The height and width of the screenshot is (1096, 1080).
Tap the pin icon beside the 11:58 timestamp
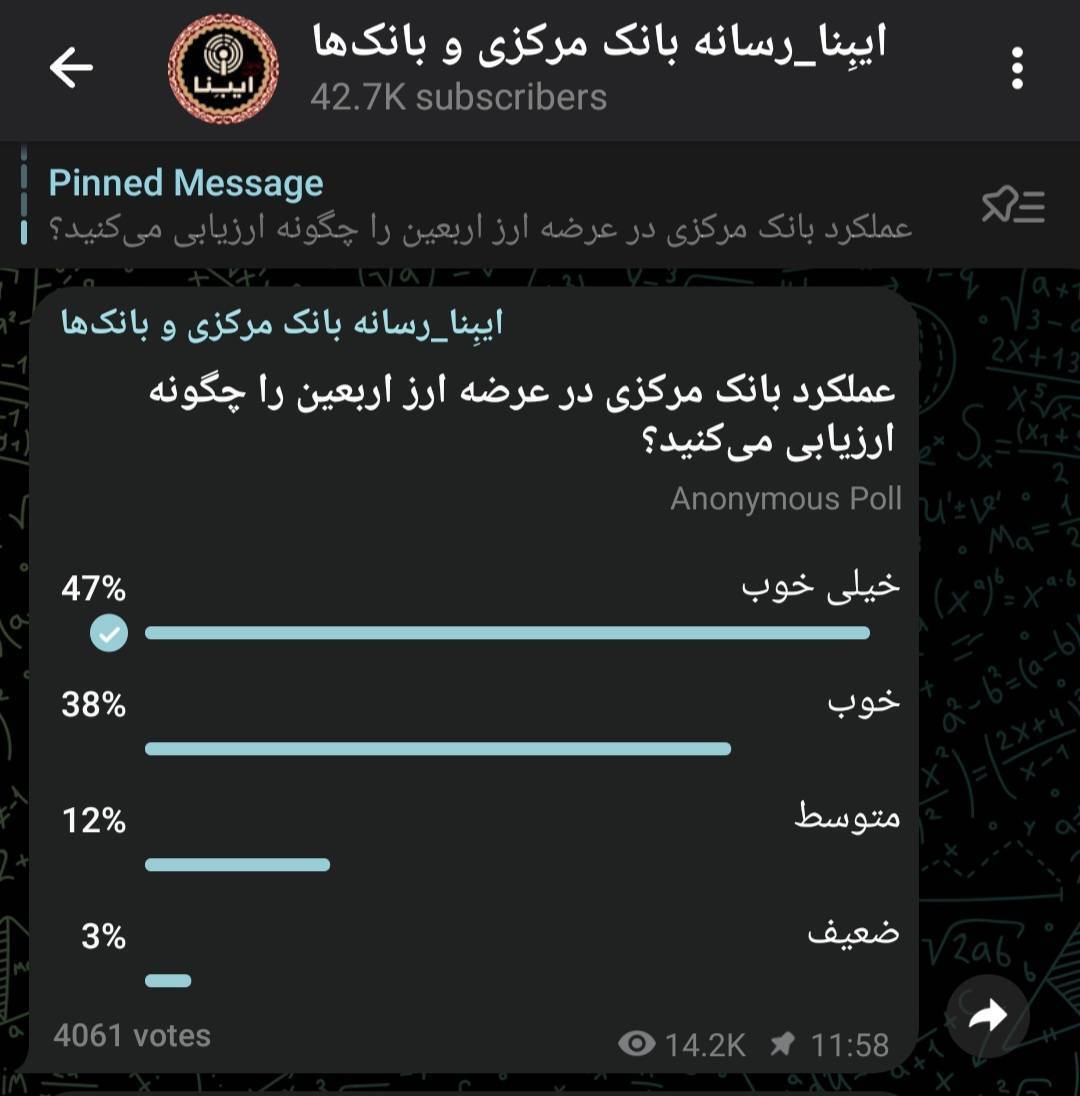pos(786,1042)
